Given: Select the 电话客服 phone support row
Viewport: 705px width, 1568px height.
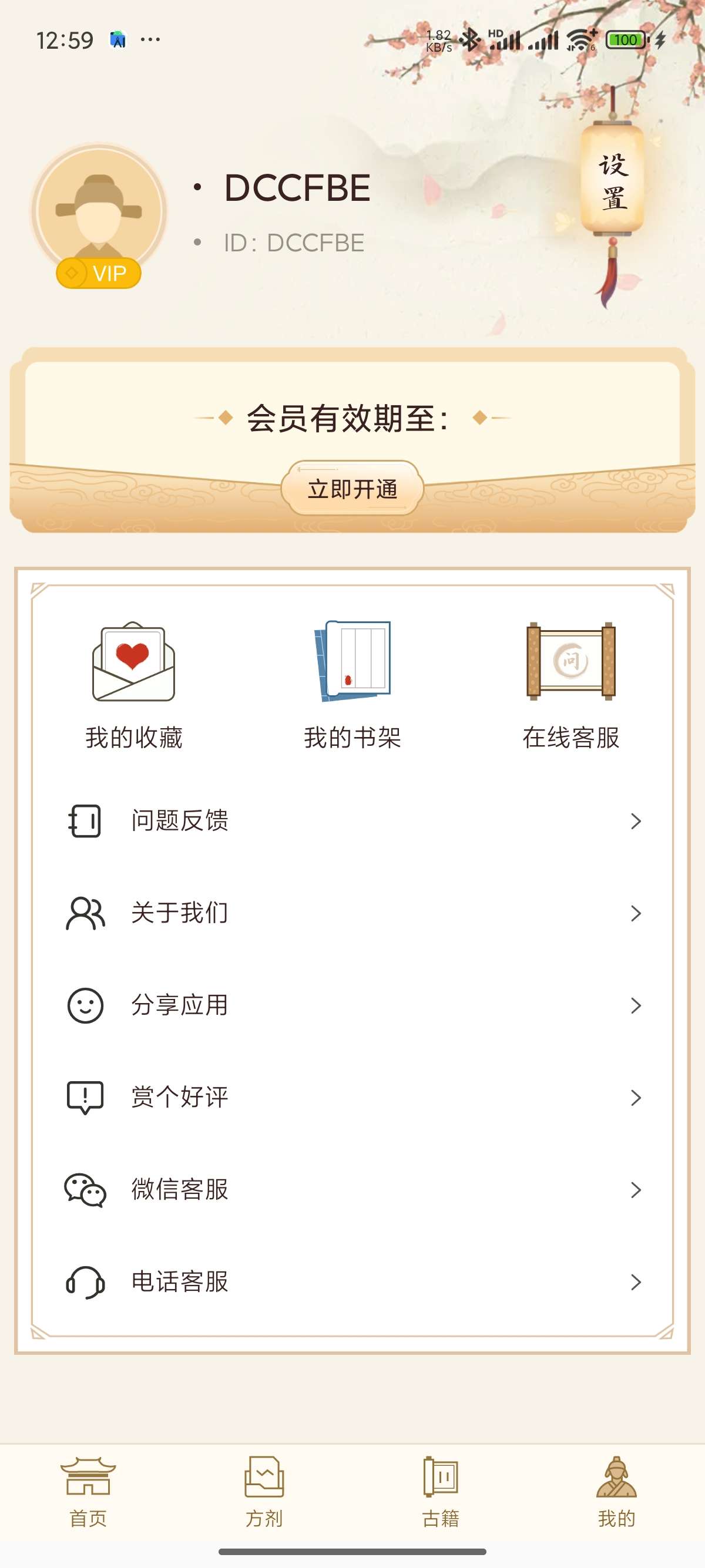Looking at the screenshot, I should [352, 1282].
